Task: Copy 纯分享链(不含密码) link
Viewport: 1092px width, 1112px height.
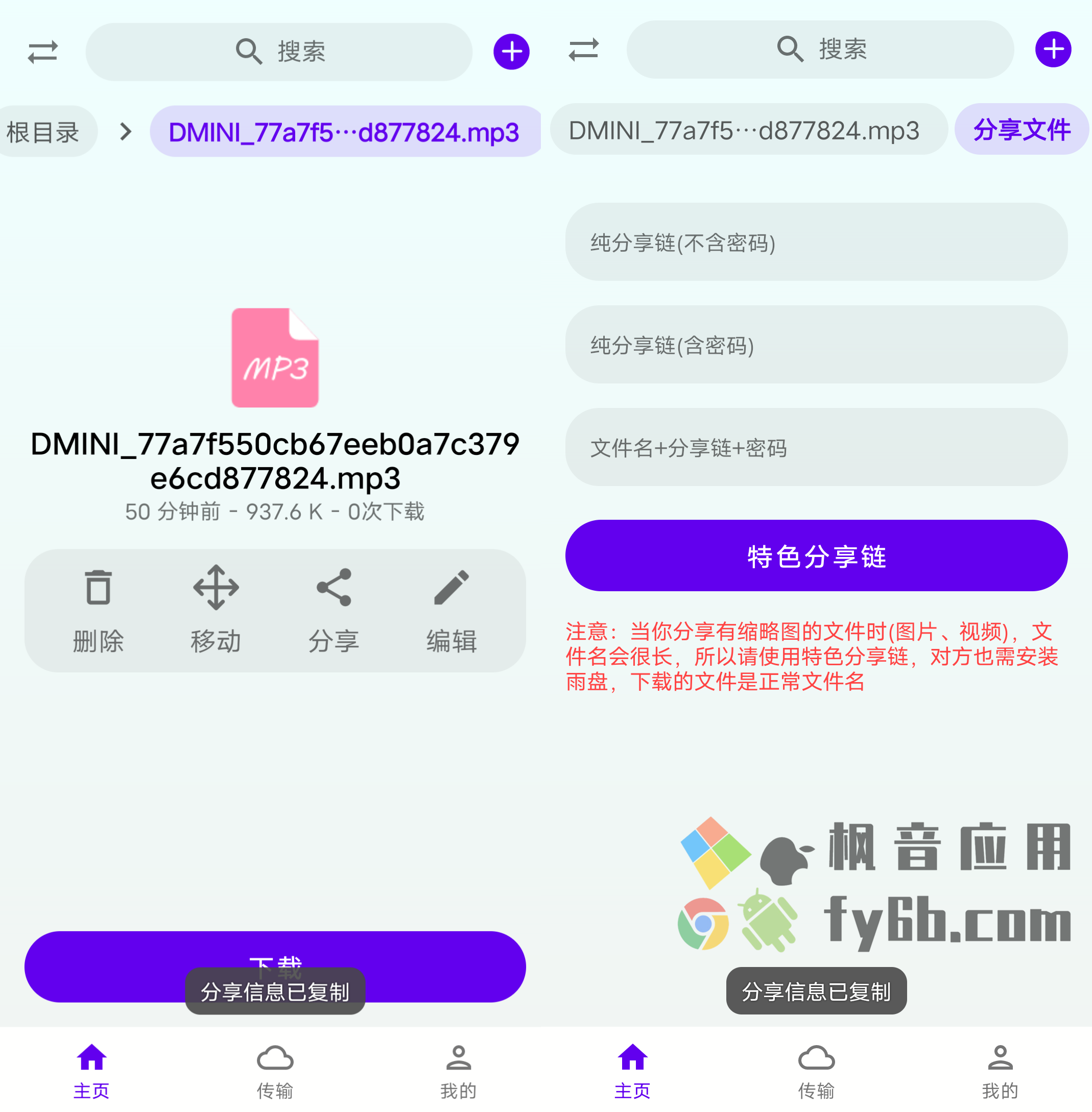Action: pyautogui.click(x=816, y=242)
